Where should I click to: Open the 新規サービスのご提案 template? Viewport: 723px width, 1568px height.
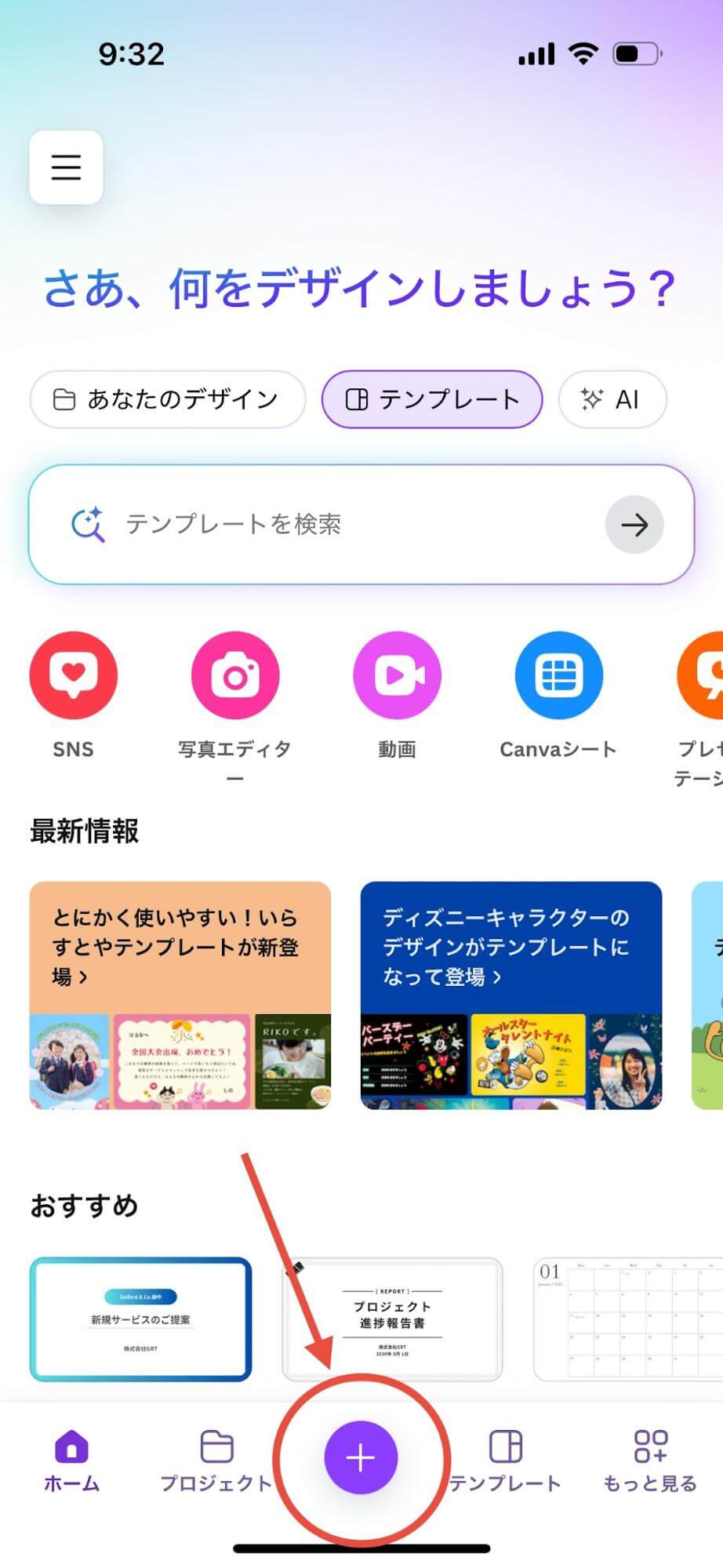141,1319
